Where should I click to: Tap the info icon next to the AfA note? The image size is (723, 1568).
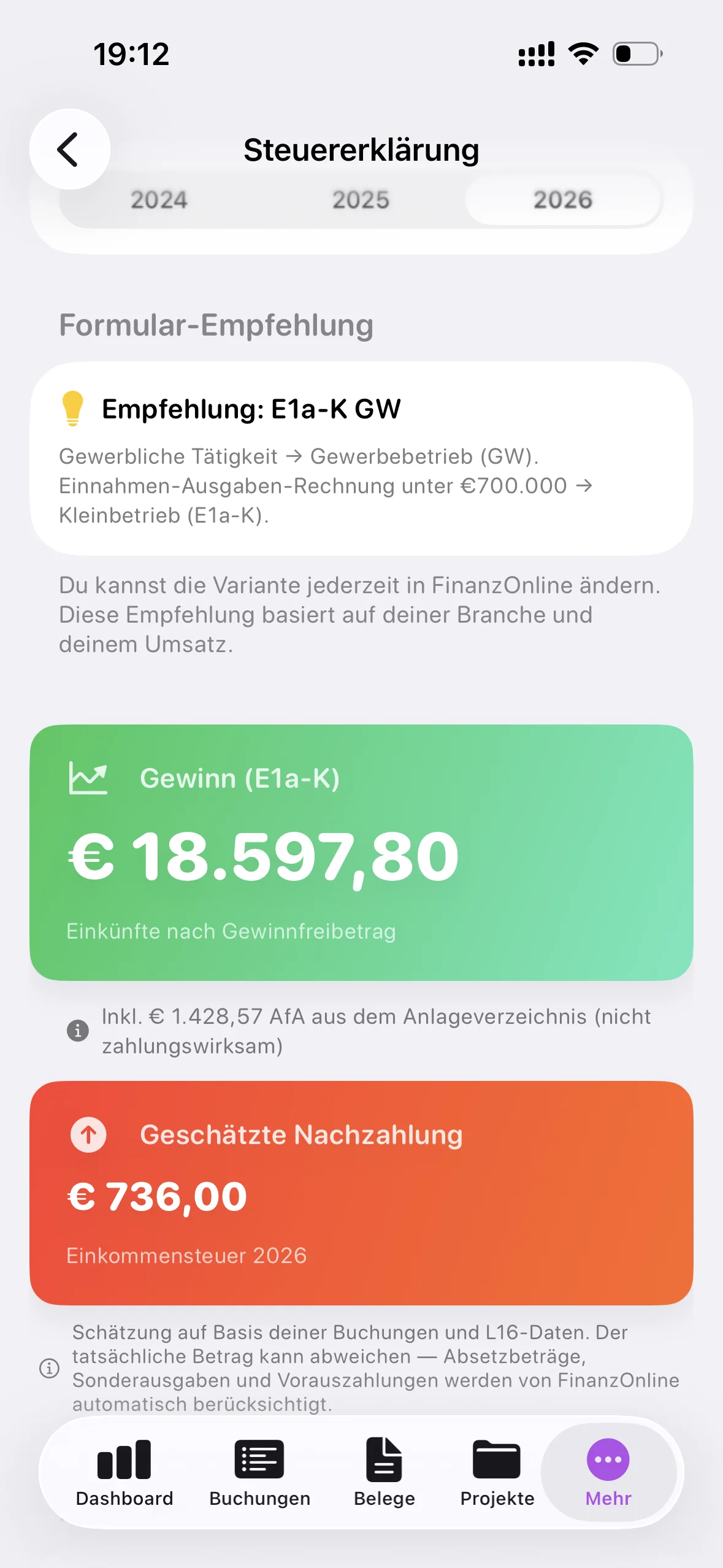[77, 1030]
